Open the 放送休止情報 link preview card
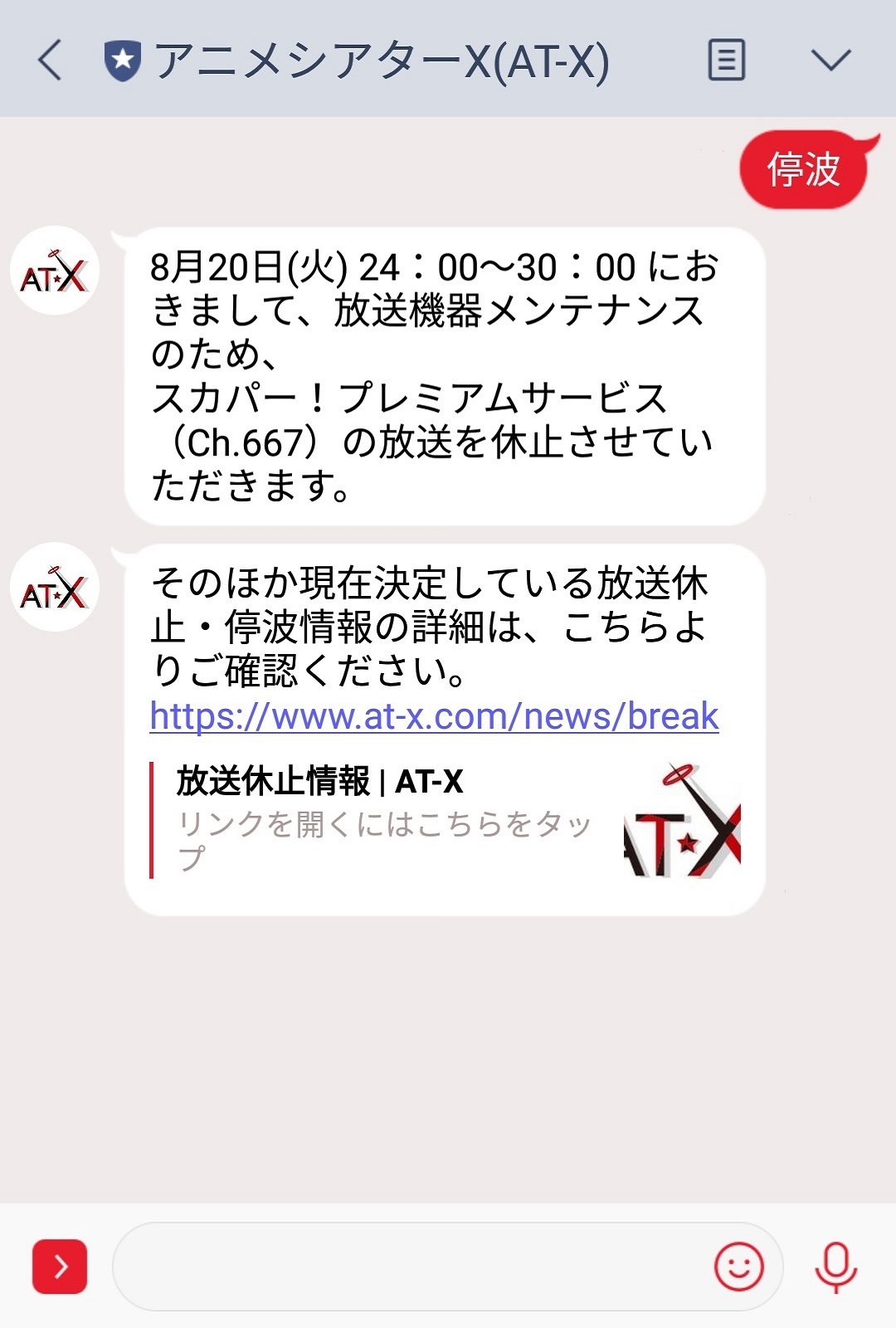 click(445, 819)
